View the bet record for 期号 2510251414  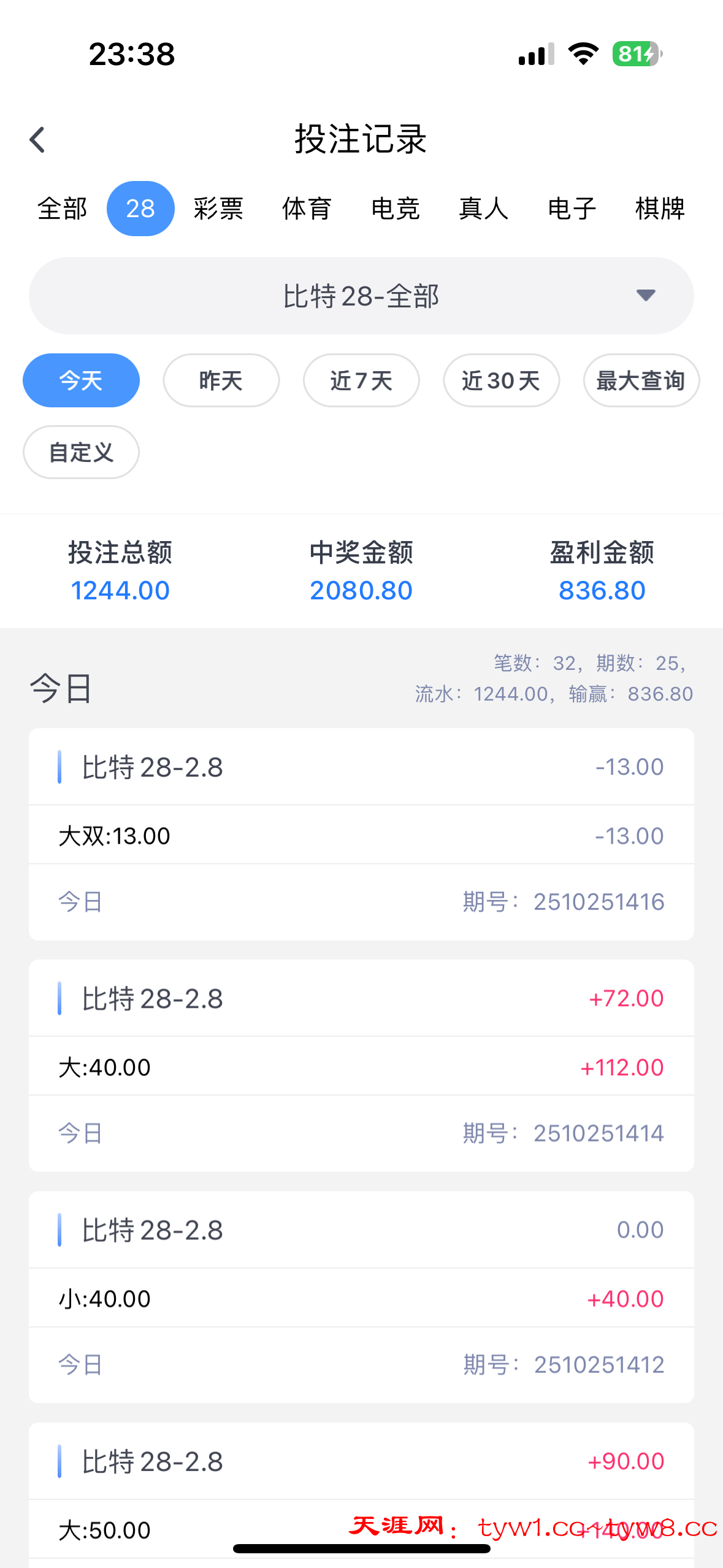(x=361, y=1066)
